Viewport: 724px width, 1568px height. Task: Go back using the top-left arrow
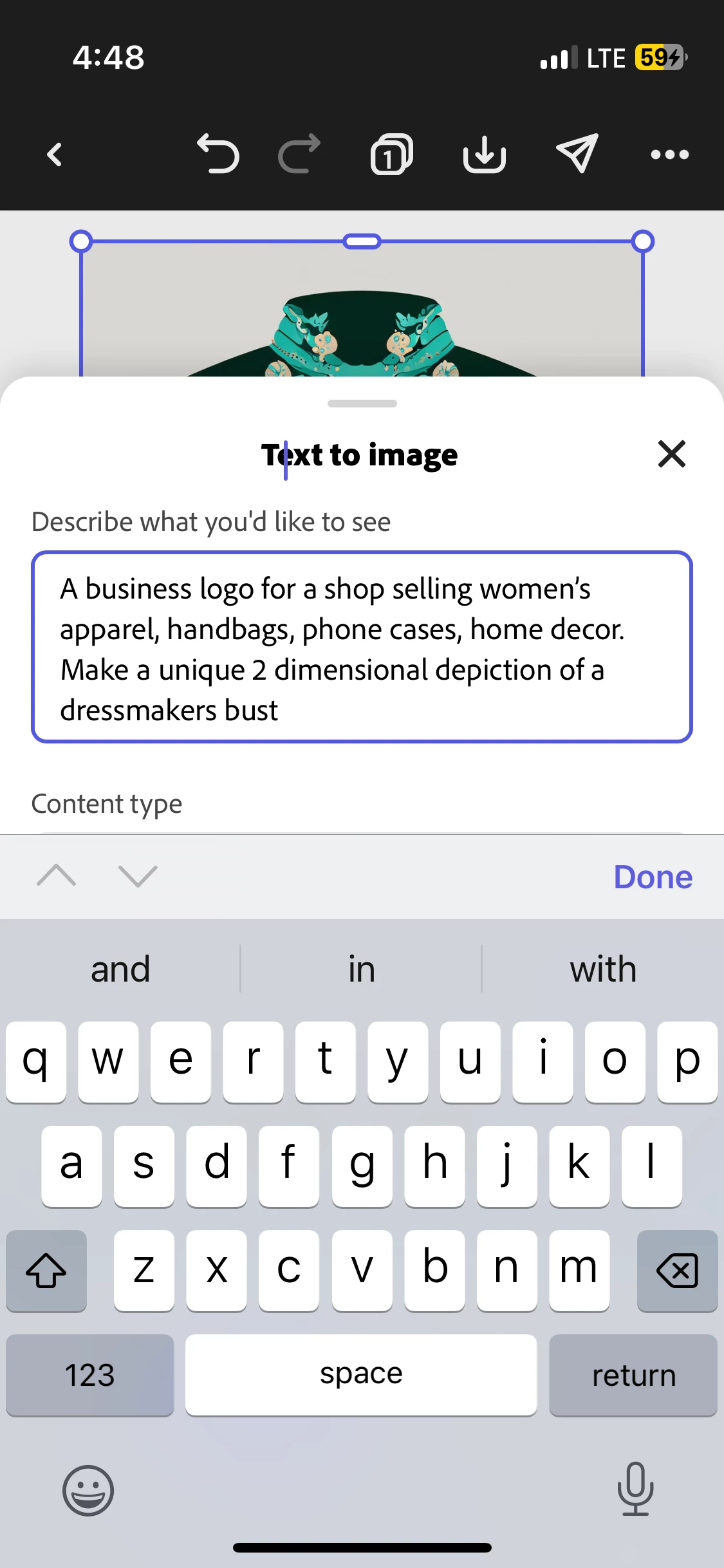pos(55,154)
